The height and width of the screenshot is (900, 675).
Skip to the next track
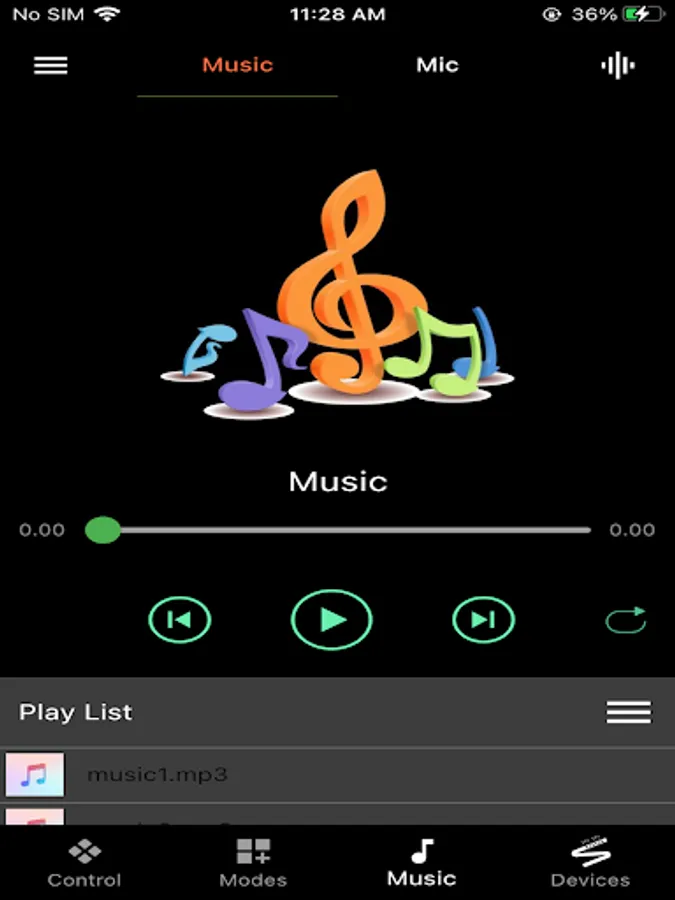[483, 620]
